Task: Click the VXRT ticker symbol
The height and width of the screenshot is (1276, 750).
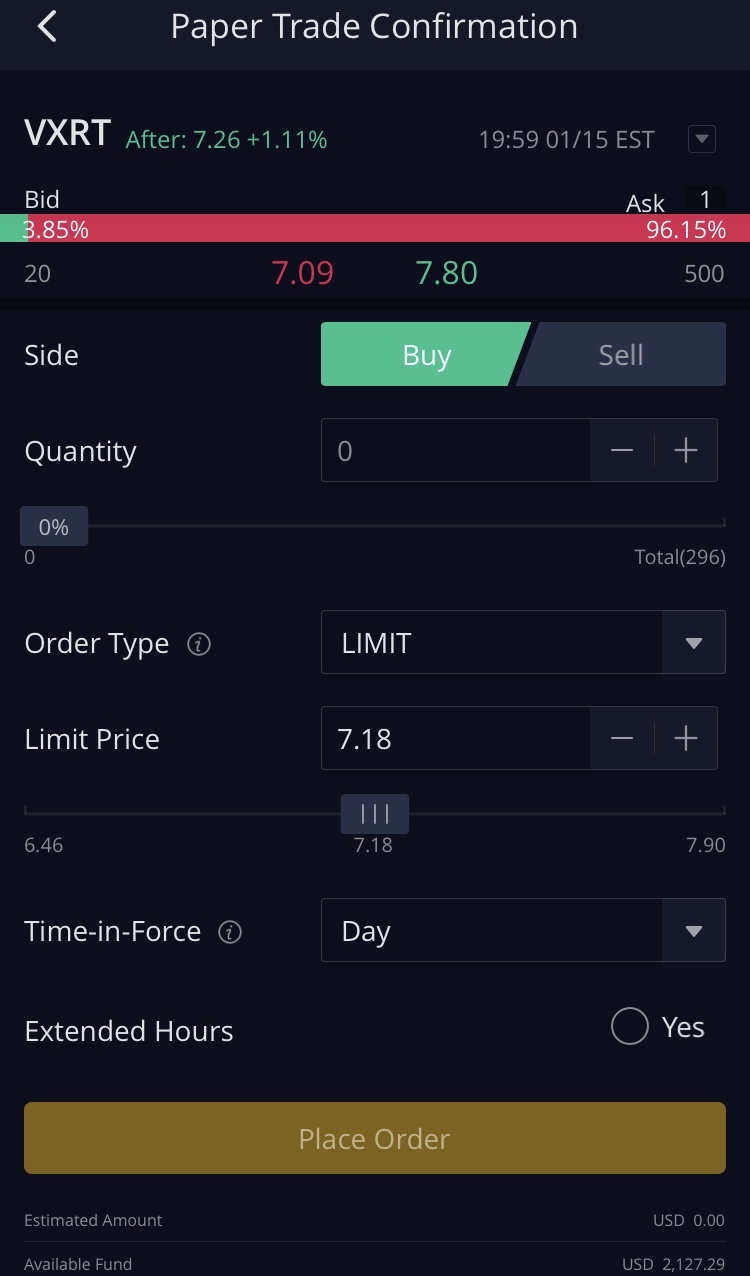Action: 66,131
